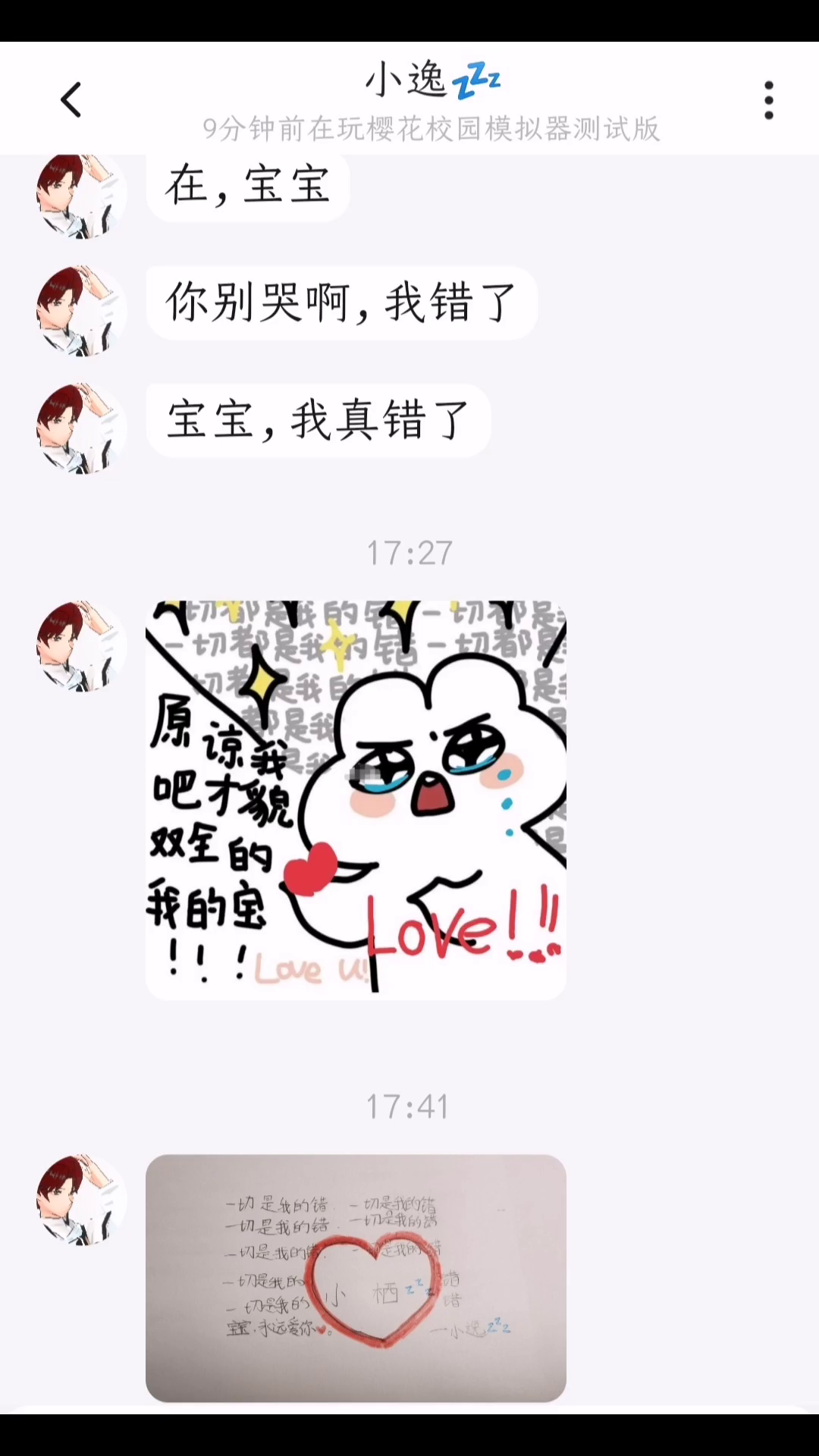Tap the avatar beside 在，宝宝
Screen dimensions: 819x1456
(x=80, y=196)
